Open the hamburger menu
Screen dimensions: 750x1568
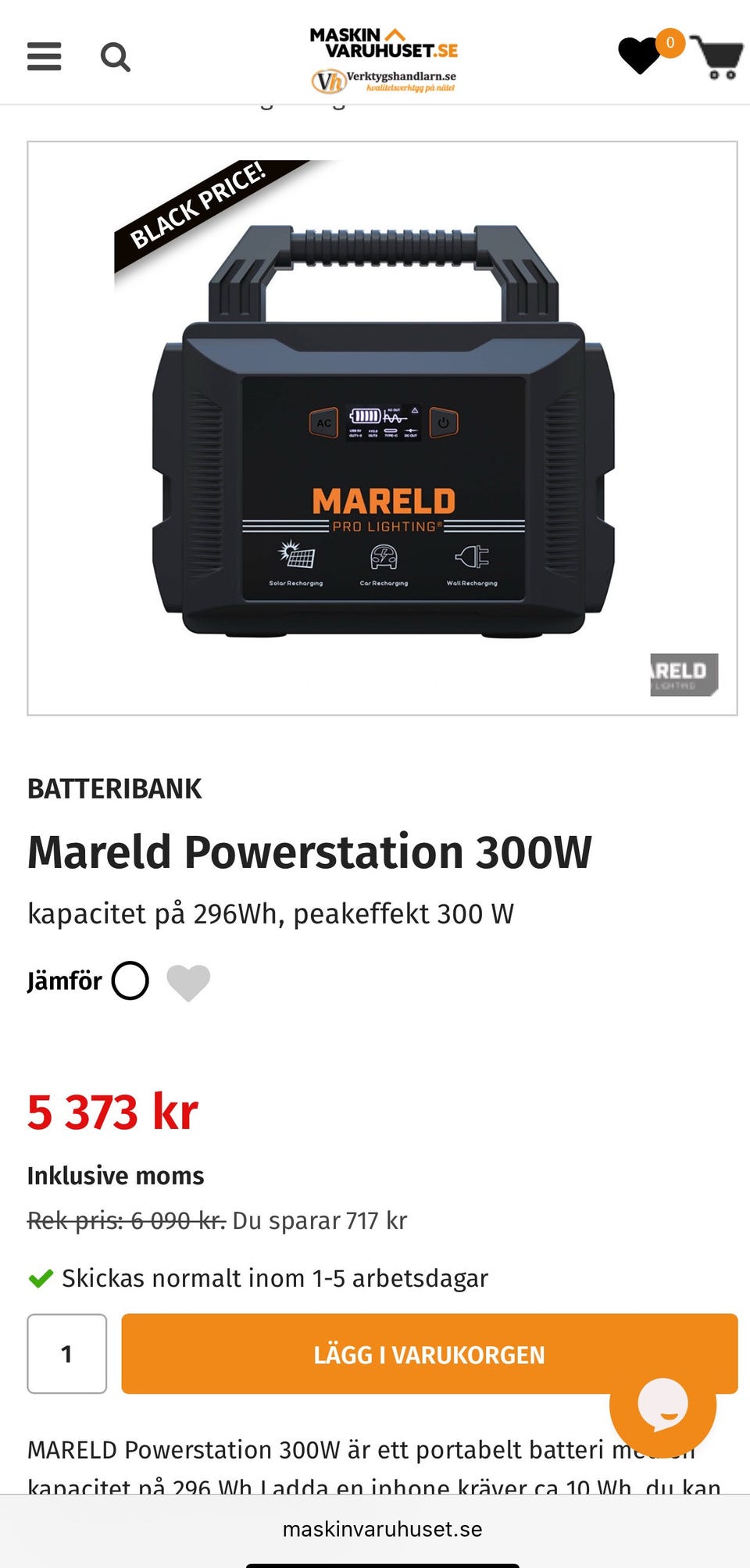44,56
